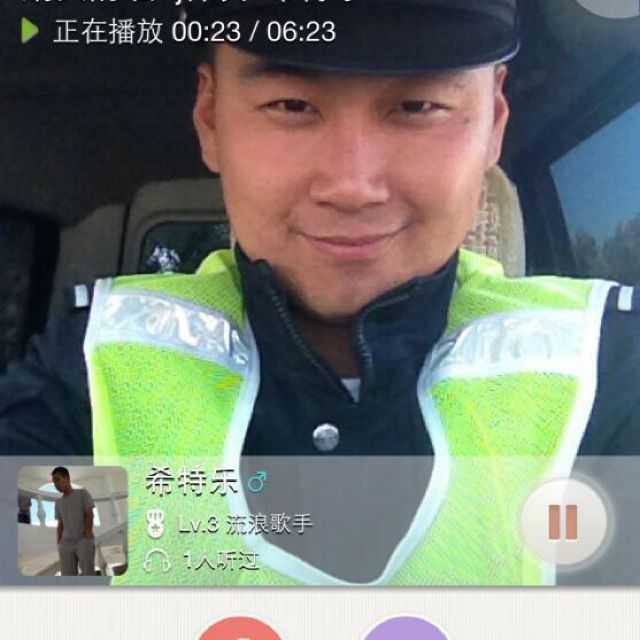Tap the purple round button at the bottom
Image resolution: width=640 pixels, height=640 pixels.
click(405, 630)
